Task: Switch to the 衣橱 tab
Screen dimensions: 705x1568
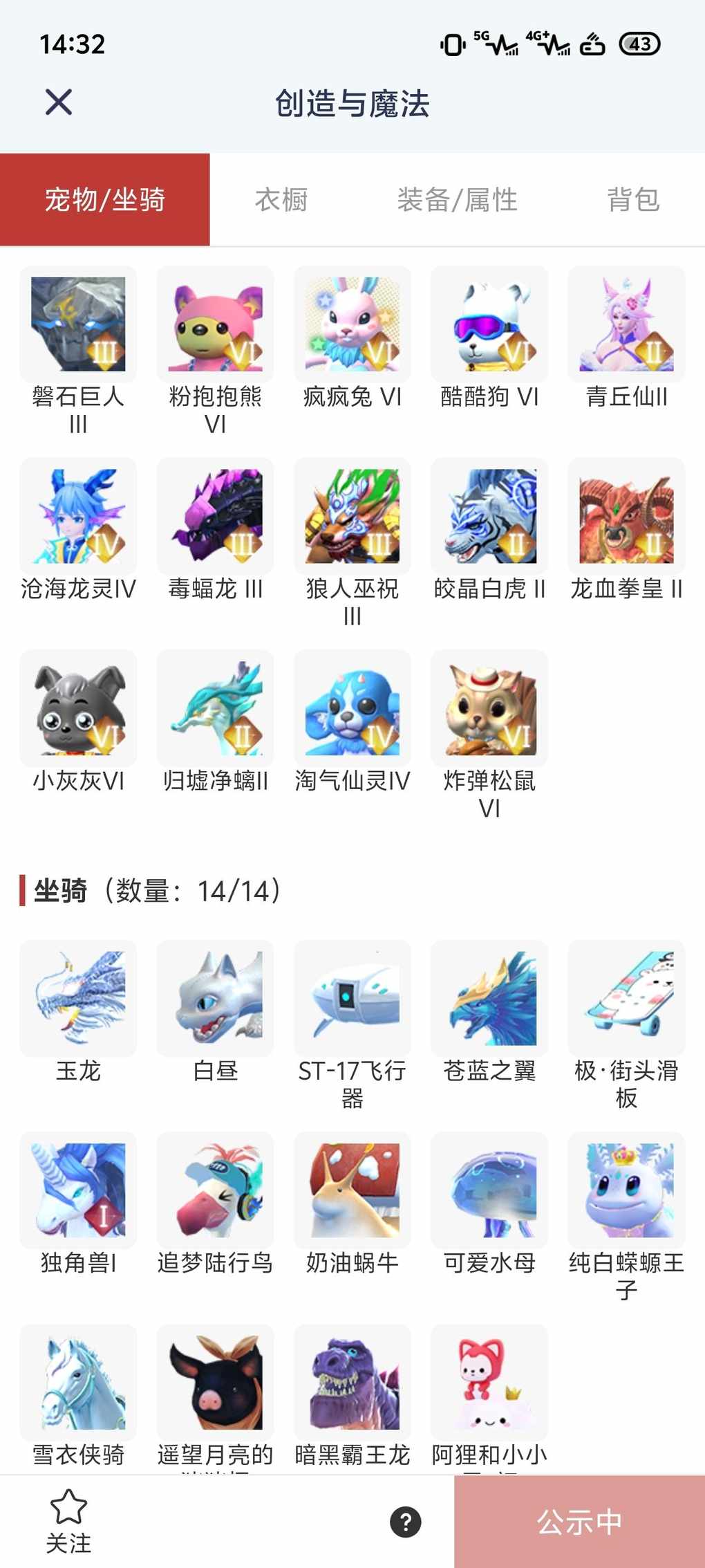Action: [x=281, y=200]
